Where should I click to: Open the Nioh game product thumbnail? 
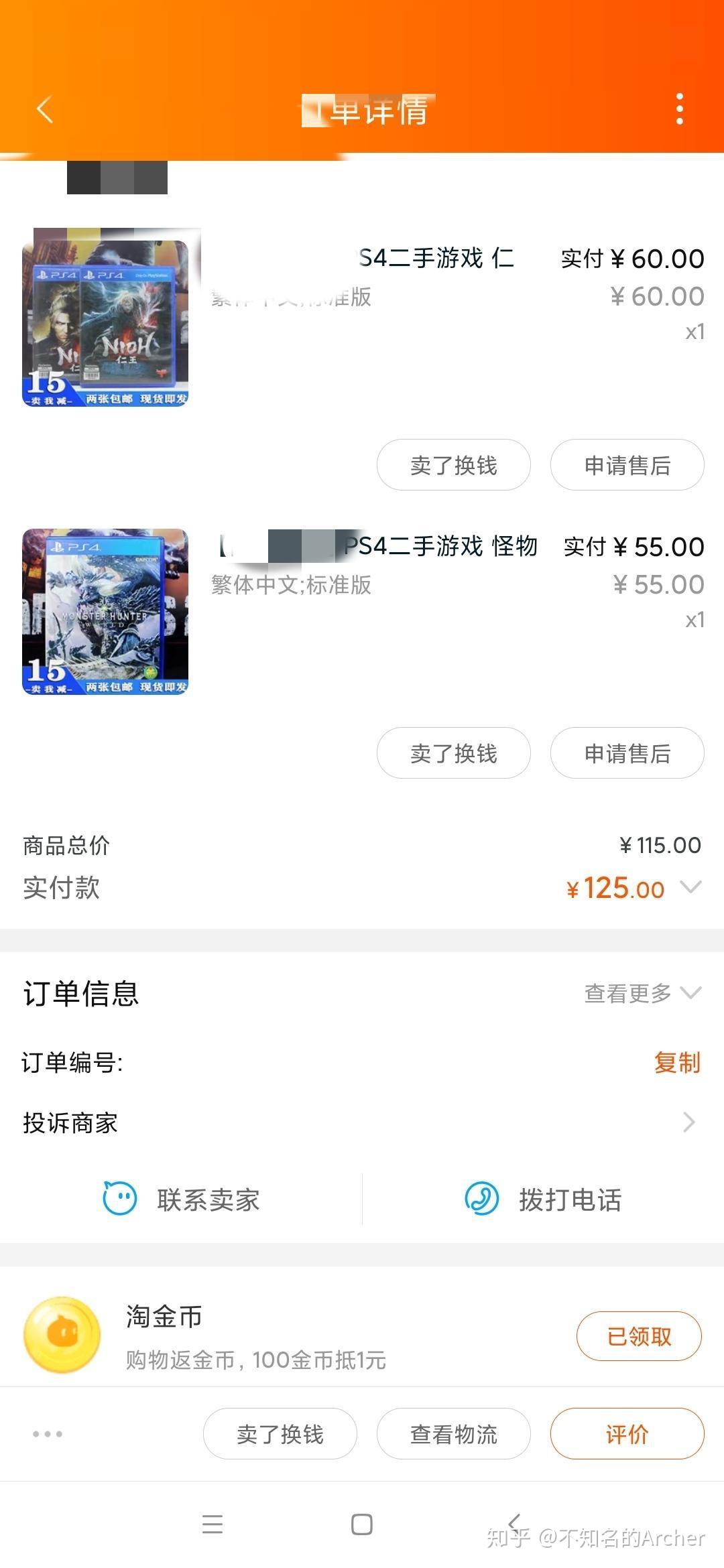coord(105,324)
